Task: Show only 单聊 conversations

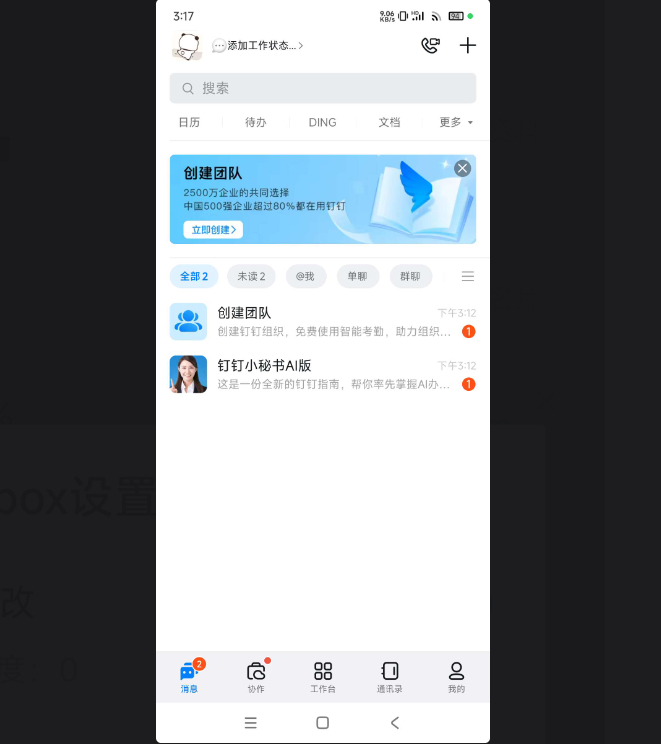Action: (357, 276)
